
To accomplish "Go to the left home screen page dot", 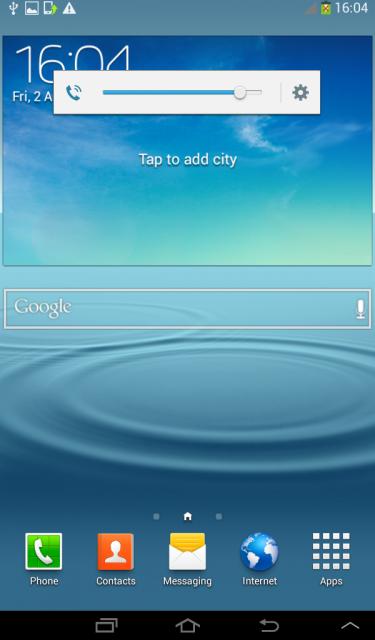I will click(156, 517).
